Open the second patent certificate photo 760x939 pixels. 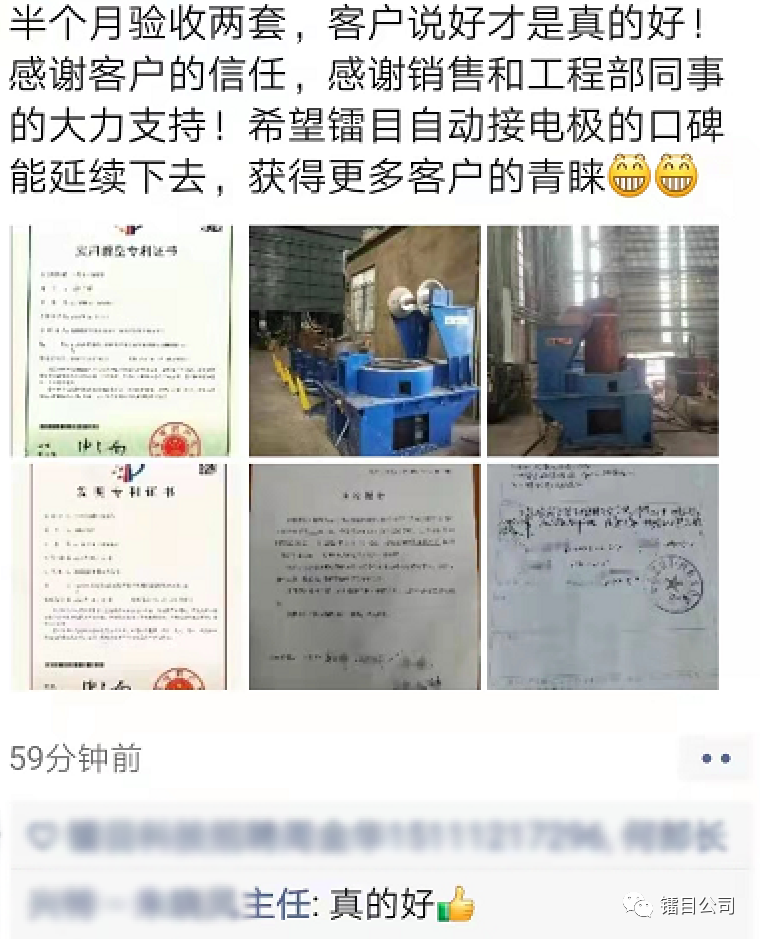(122, 576)
